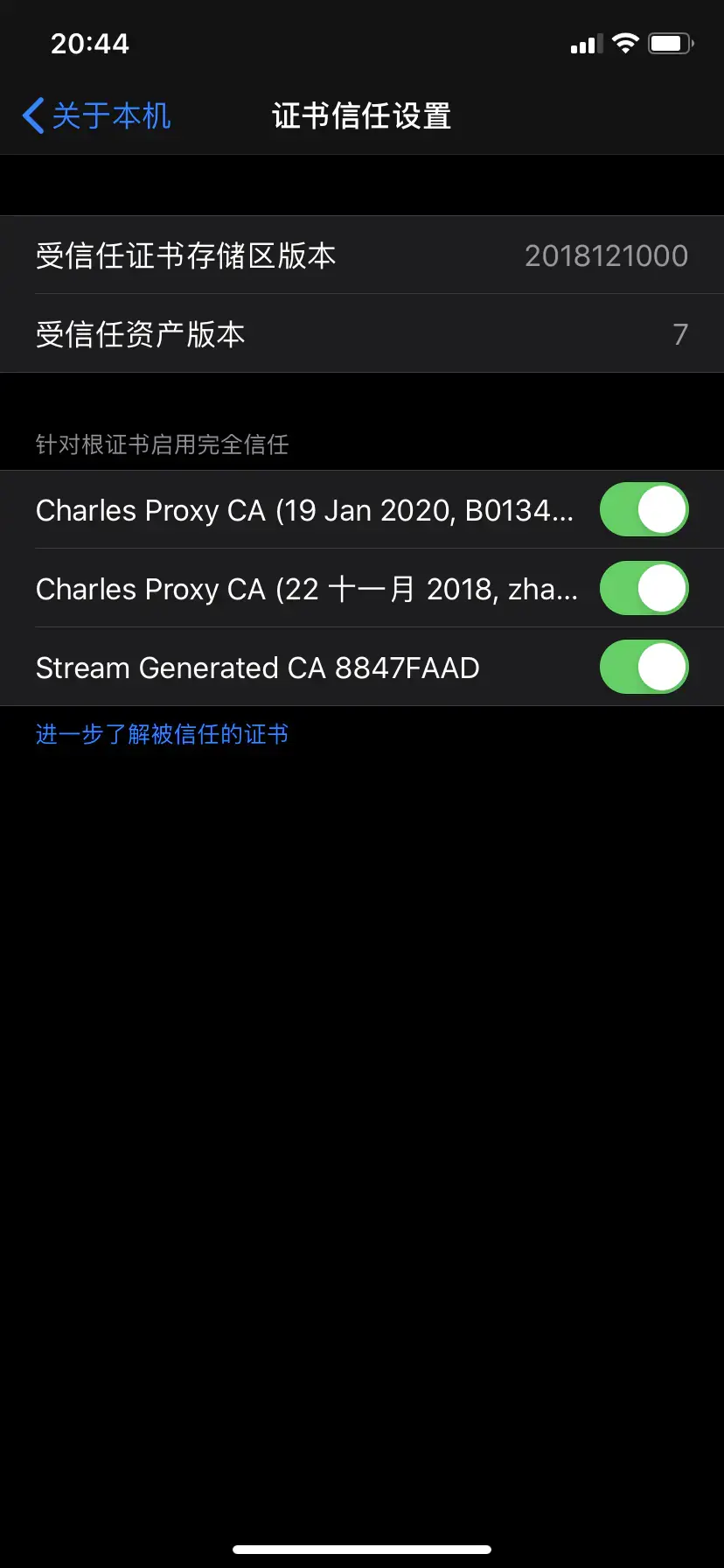Toggle Stream Generated CA 8847FAAD trust
The width and height of the screenshot is (724, 1568).
click(x=644, y=667)
